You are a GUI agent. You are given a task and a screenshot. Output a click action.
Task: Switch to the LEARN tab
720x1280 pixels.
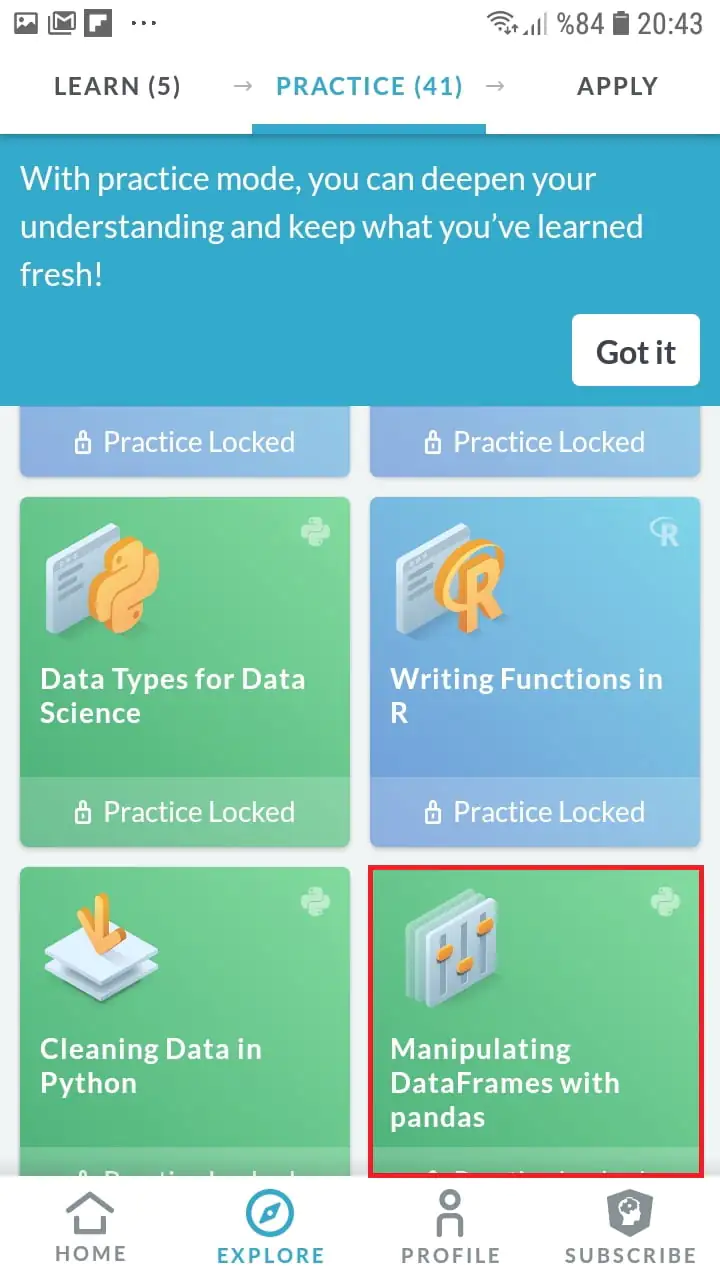[x=117, y=87]
